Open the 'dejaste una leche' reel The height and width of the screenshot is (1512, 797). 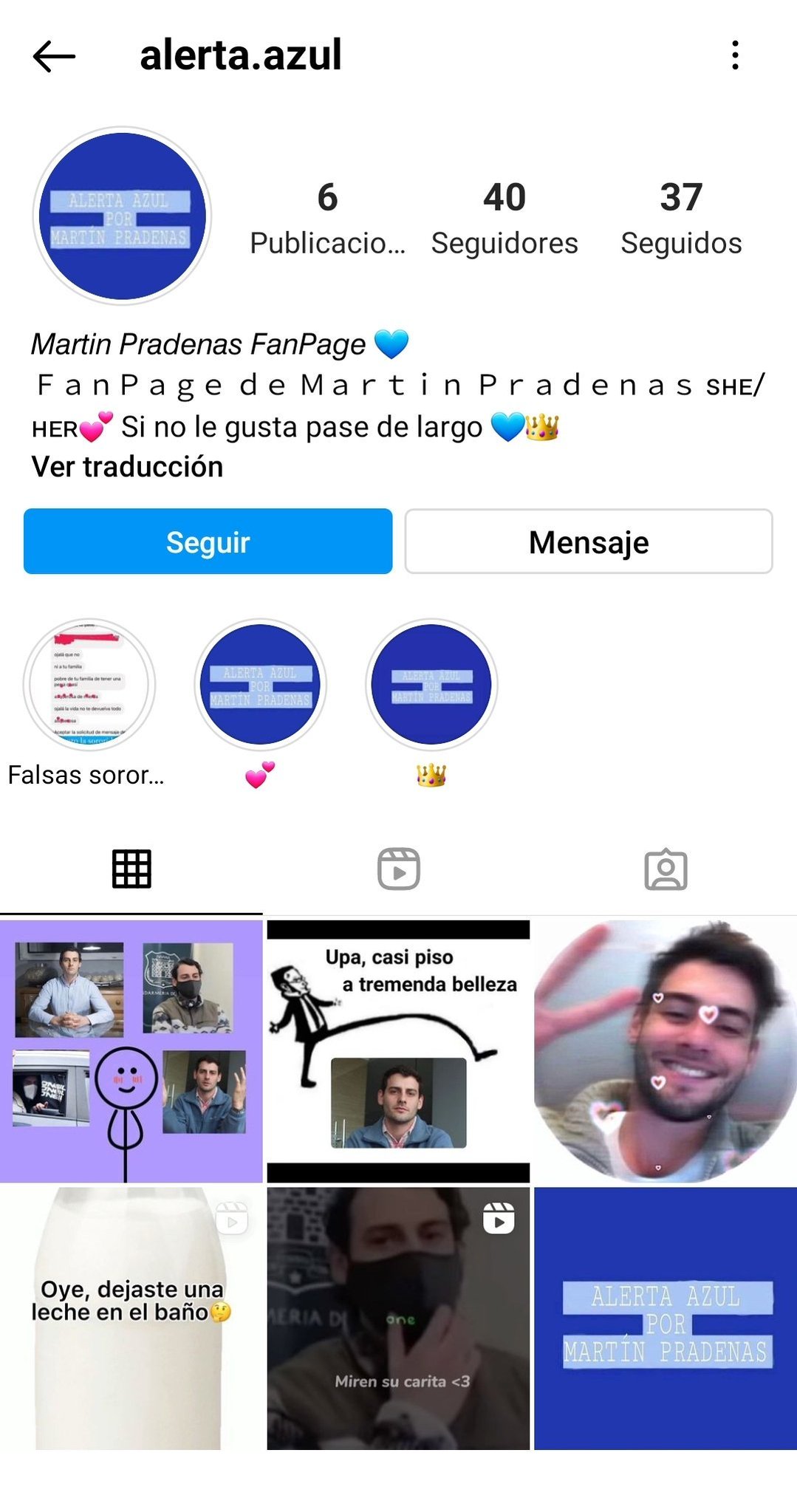click(131, 1318)
